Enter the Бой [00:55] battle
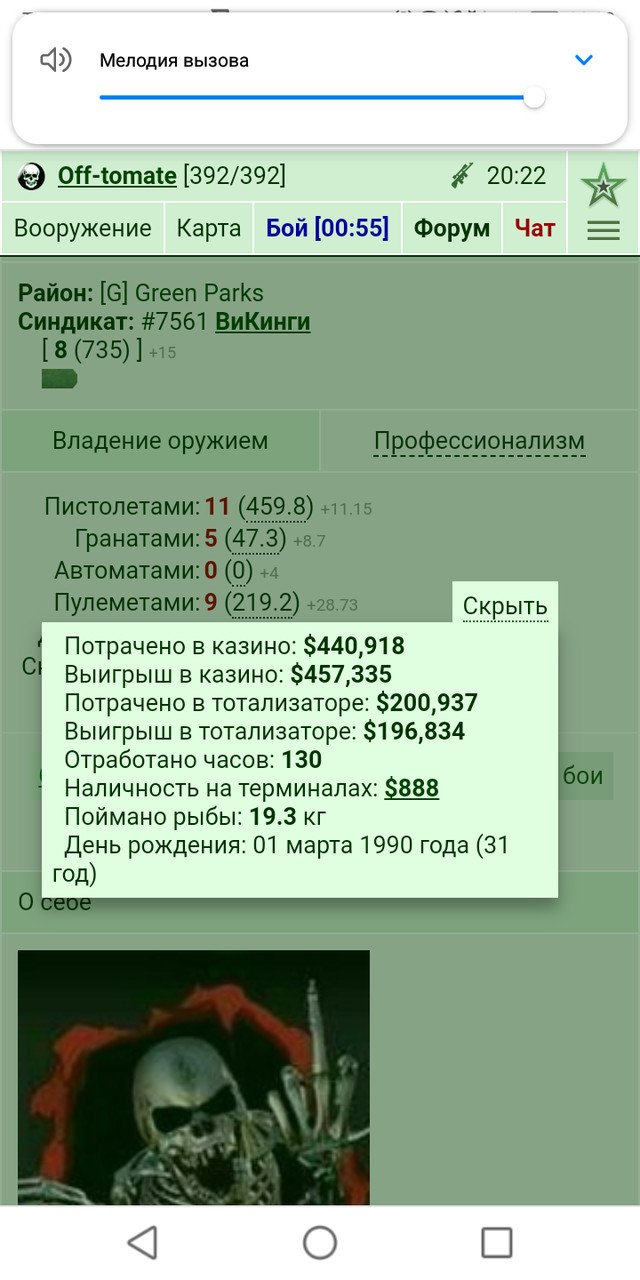This screenshot has width=640, height=1280. pyautogui.click(x=327, y=228)
